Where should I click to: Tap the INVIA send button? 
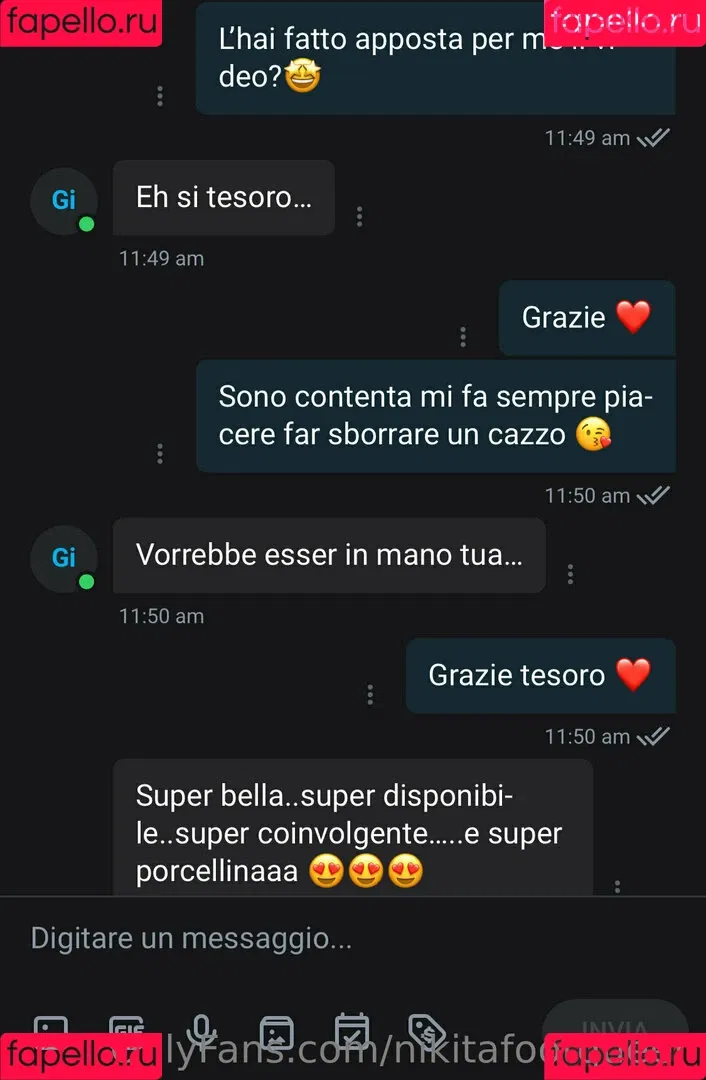(x=614, y=1028)
